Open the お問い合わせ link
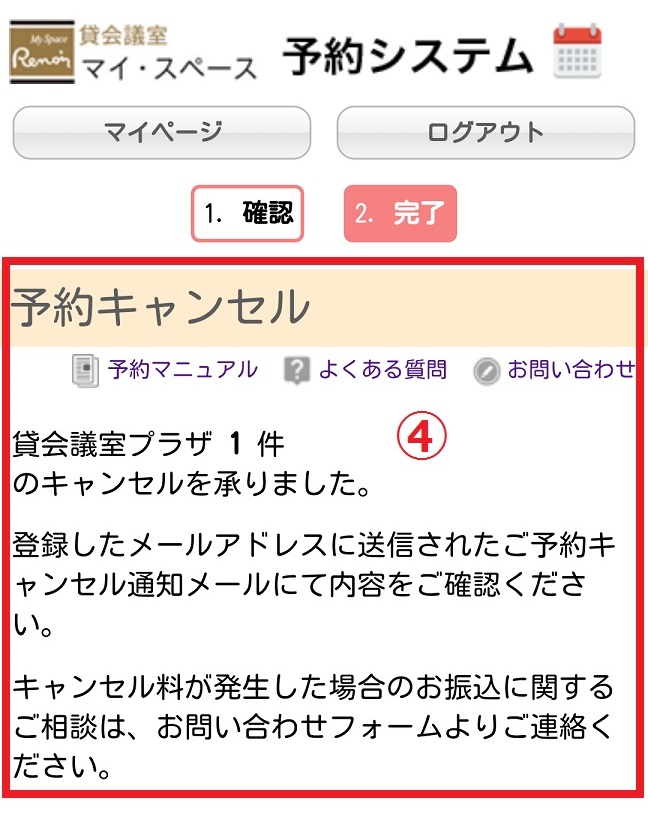Viewport: 648px width, 814px height. click(570, 369)
